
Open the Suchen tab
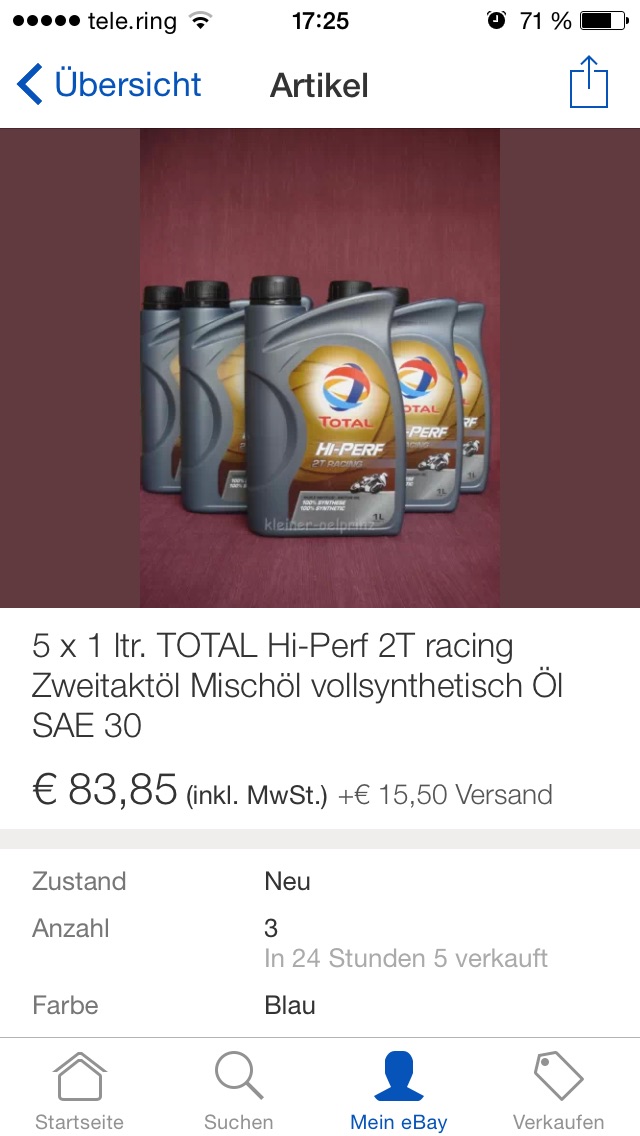pos(239,1090)
